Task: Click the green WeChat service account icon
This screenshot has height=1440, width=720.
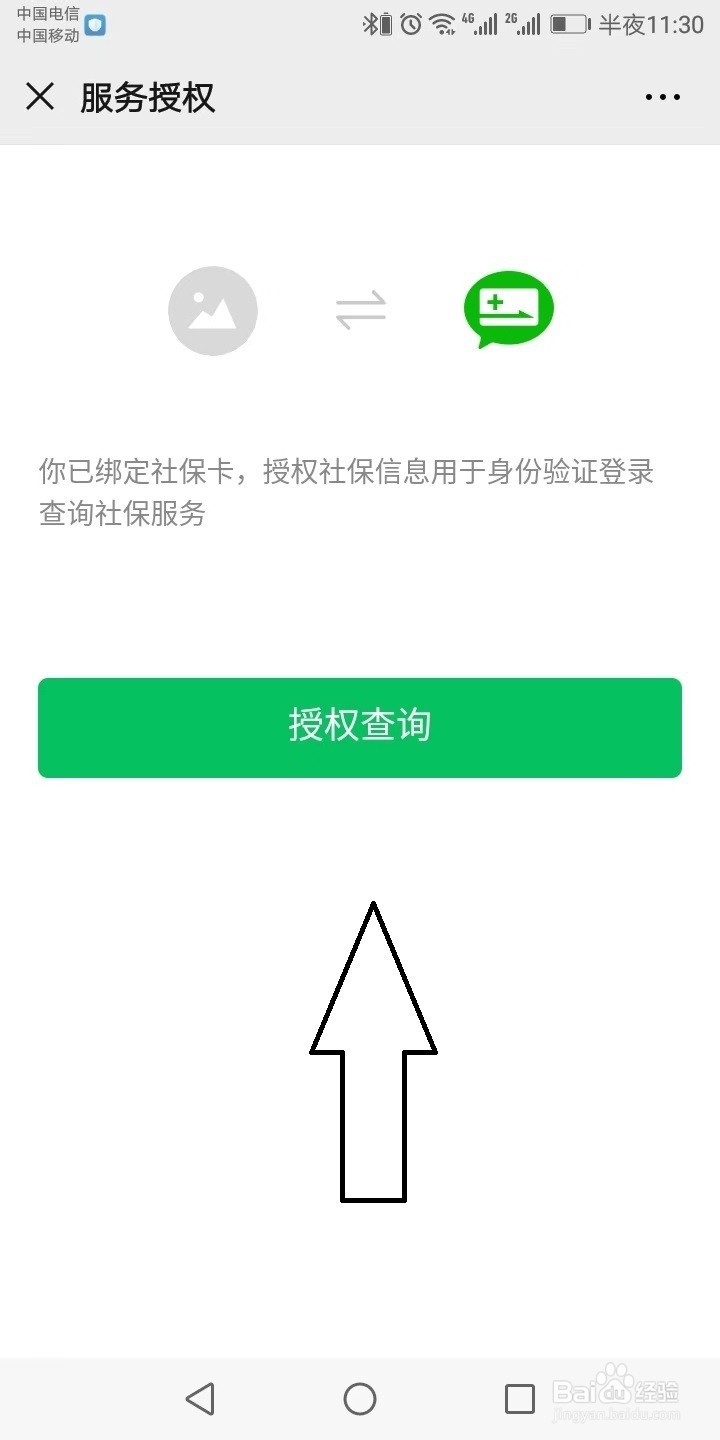Action: pyautogui.click(x=507, y=309)
